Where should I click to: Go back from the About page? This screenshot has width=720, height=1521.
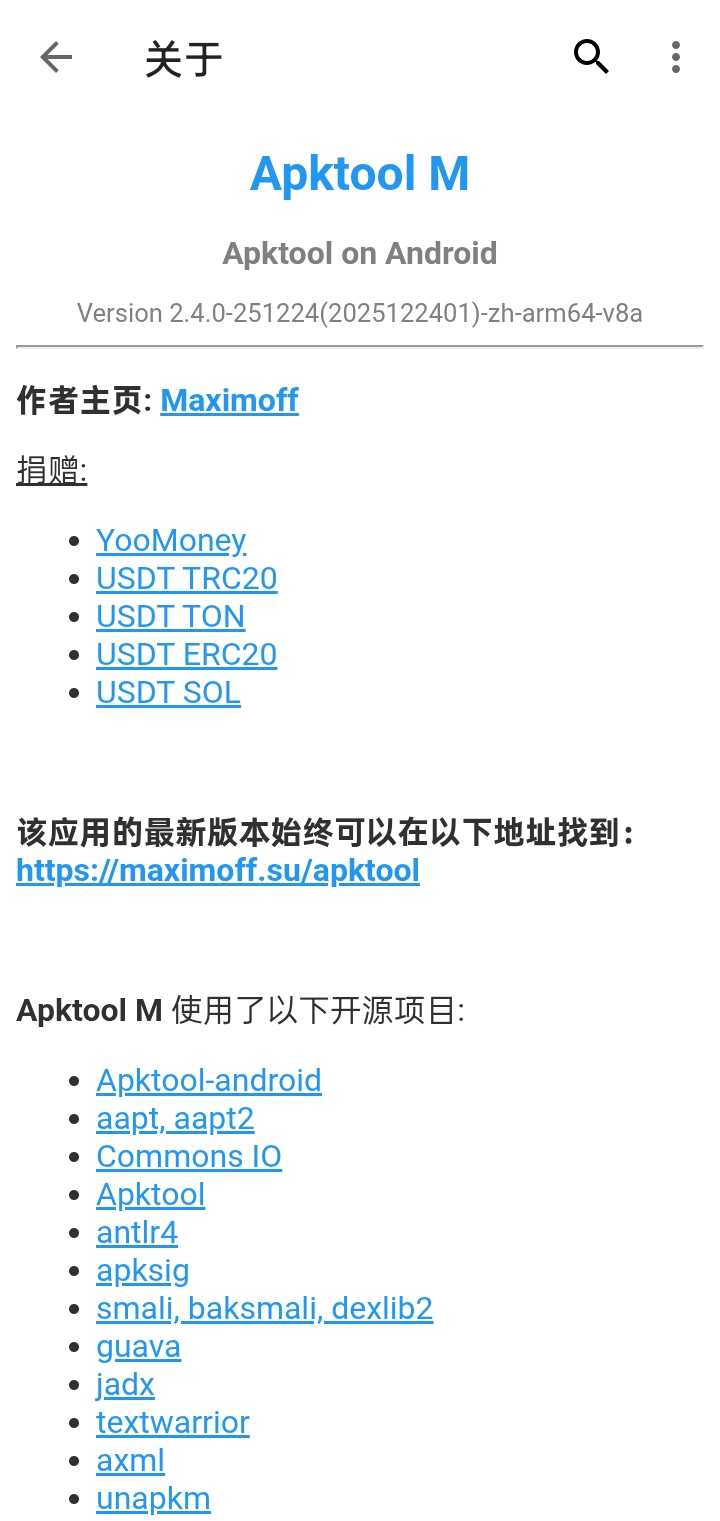tap(56, 58)
